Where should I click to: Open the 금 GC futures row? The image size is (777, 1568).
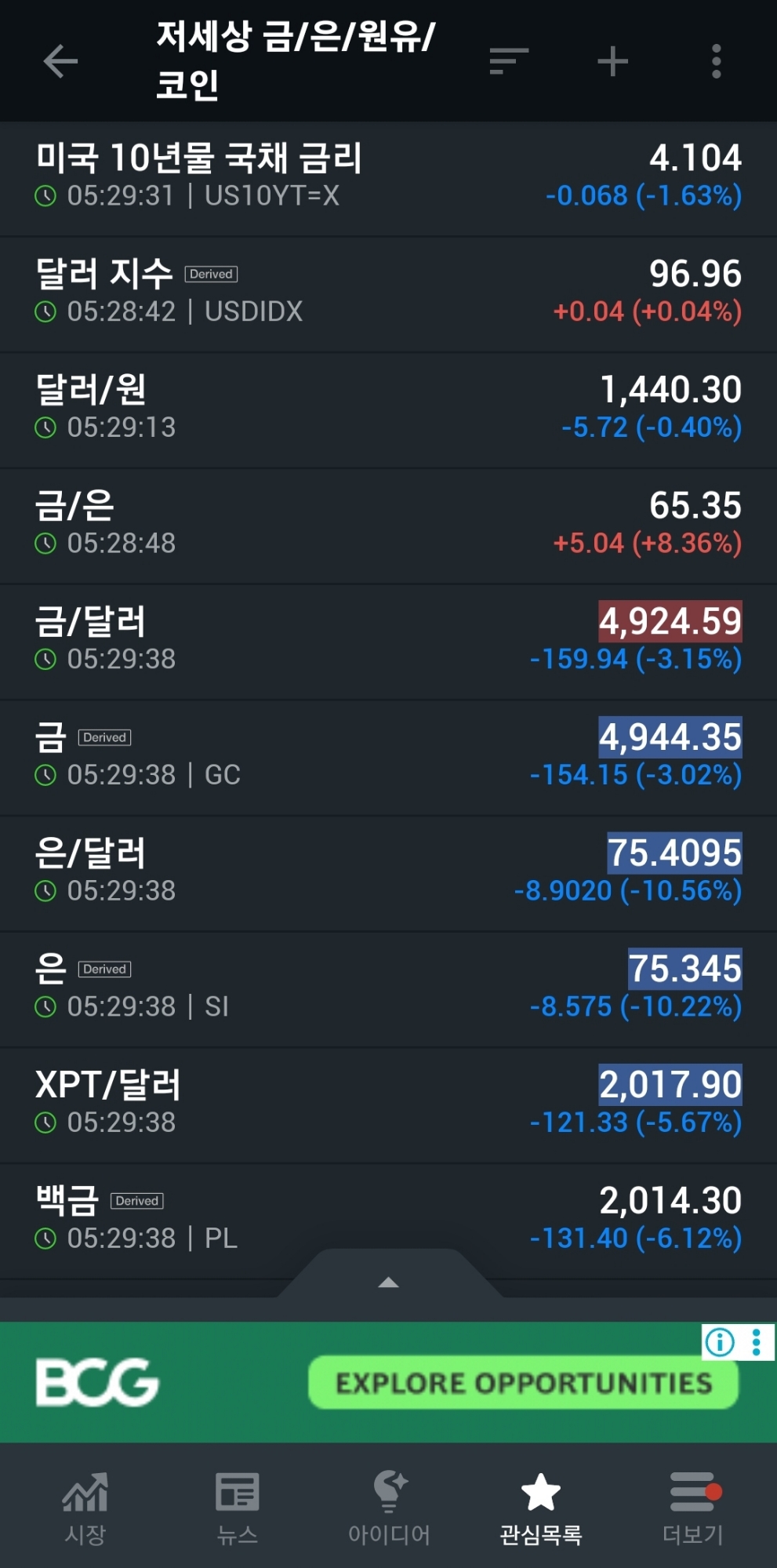click(388, 756)
